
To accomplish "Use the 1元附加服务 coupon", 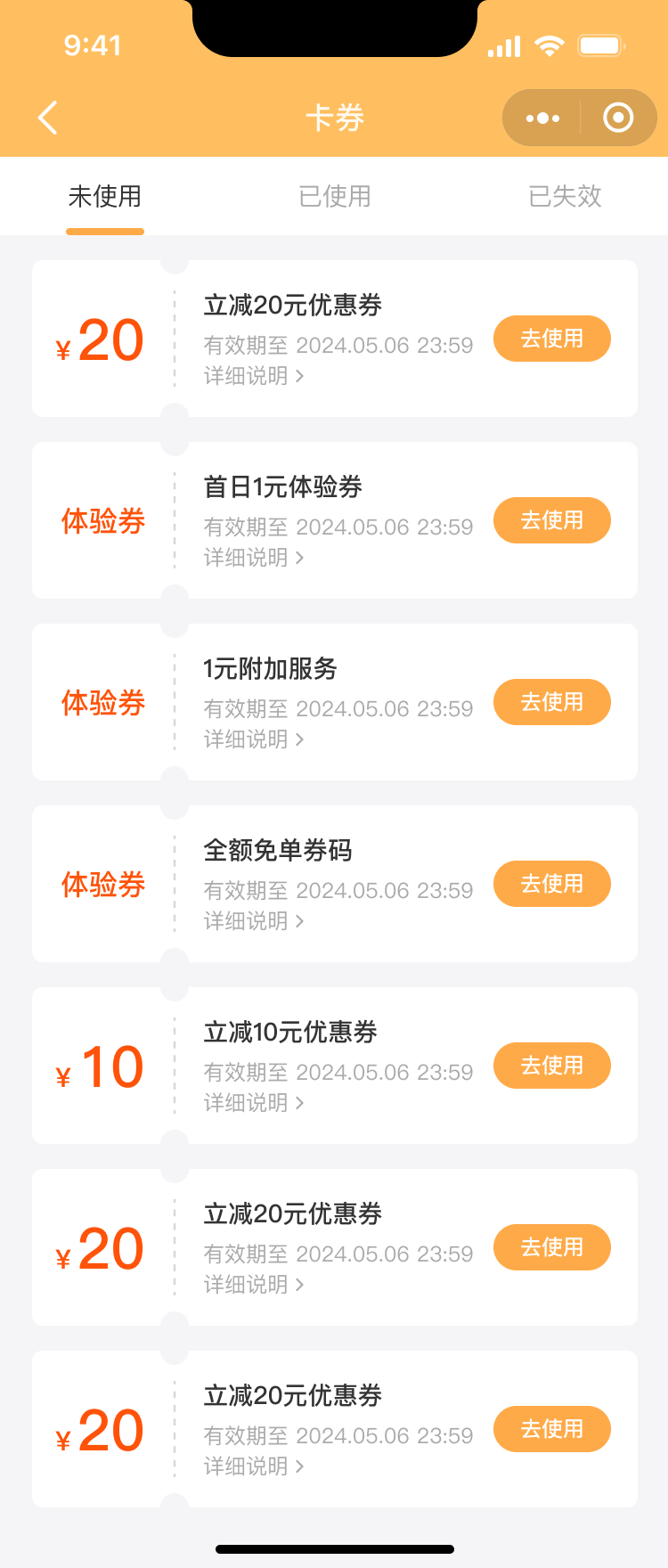I will coord(551,702).
